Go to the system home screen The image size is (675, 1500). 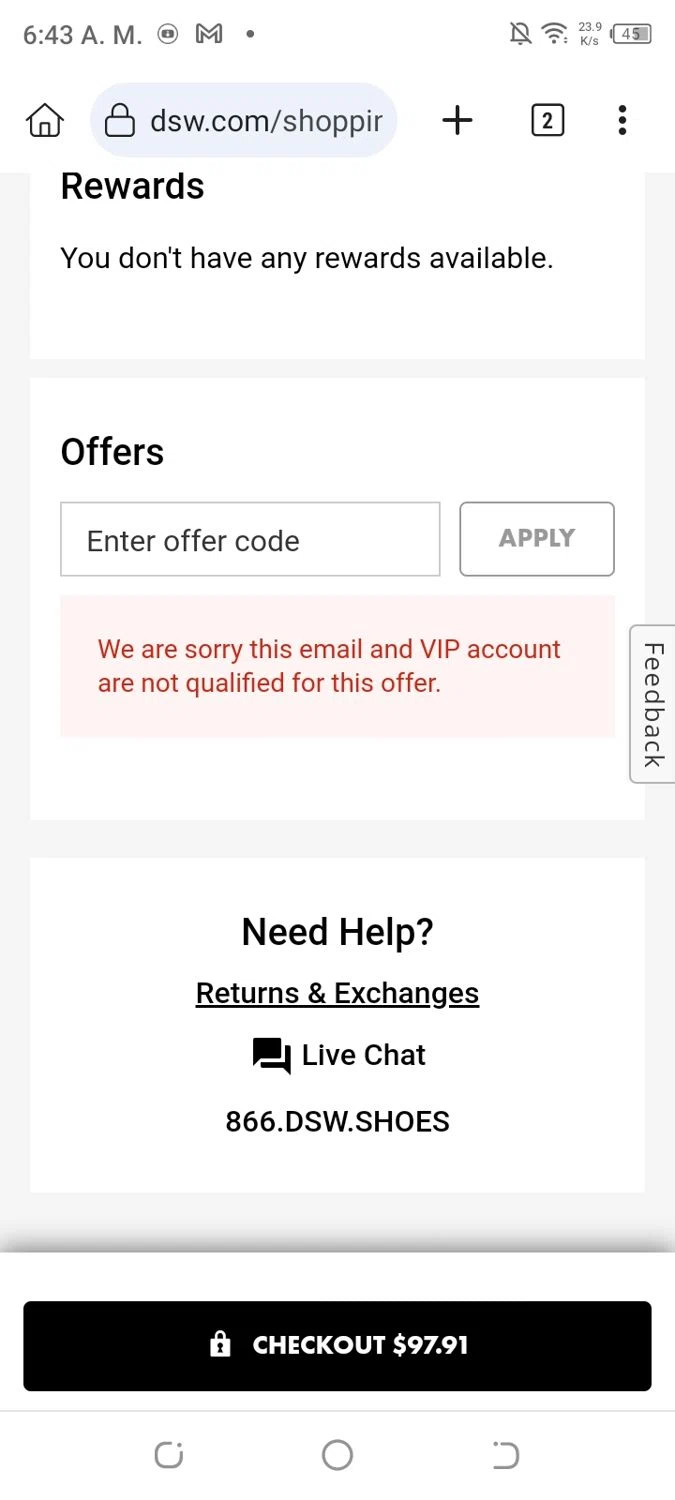[338, 1455]
